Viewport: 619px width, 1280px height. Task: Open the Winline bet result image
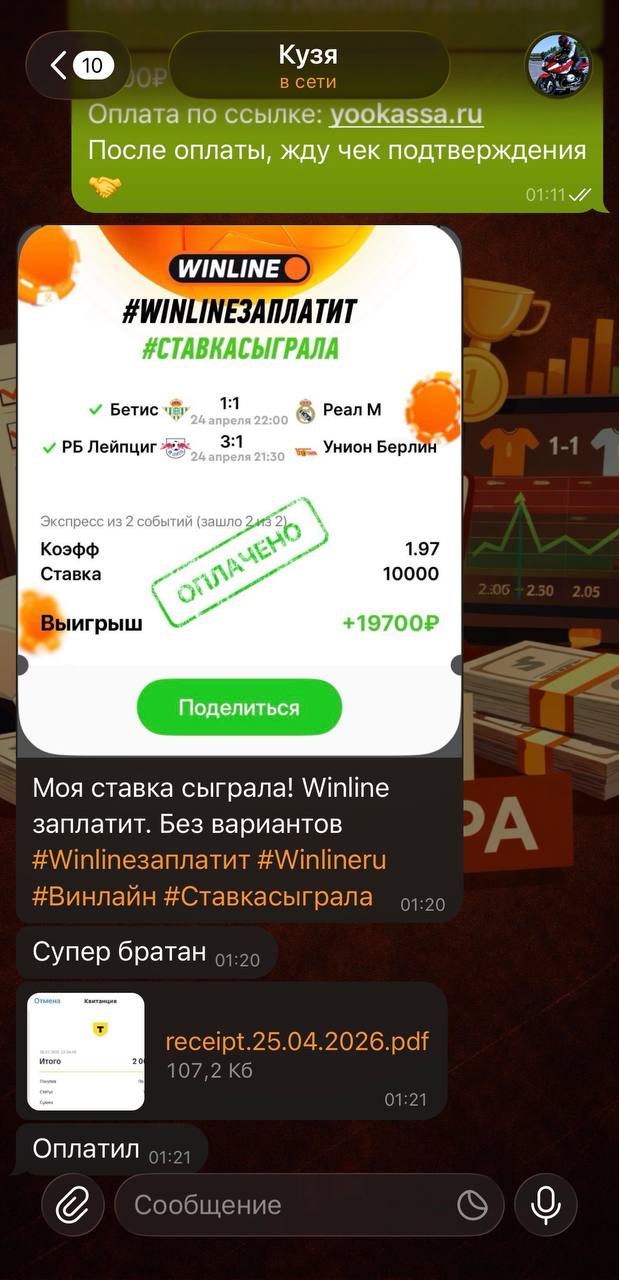[x=240, y=490]
